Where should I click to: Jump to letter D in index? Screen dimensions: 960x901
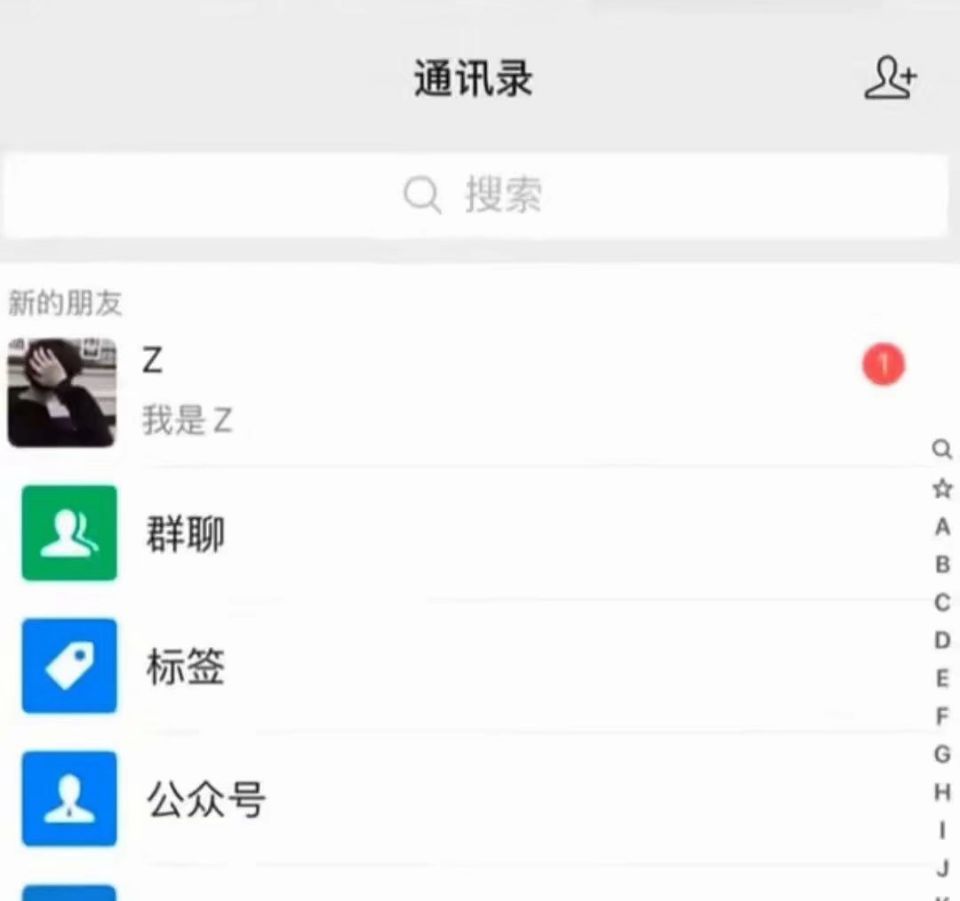(x=942, y=640)
